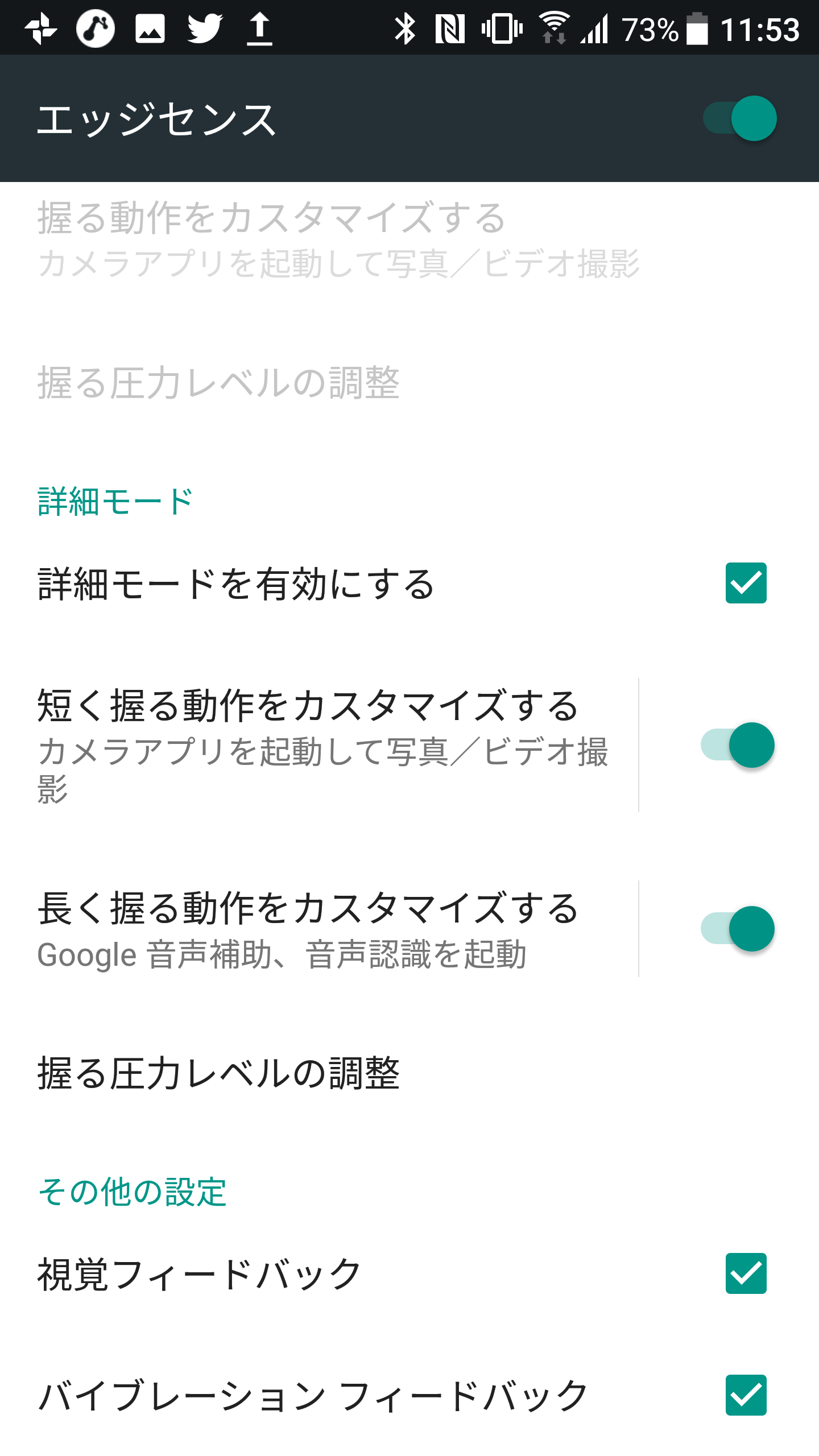The height and width of the screenshot is (1456, 819).
Task: Open 短く握る動作をカスタマイズする settings
Action: coord(318,745)
